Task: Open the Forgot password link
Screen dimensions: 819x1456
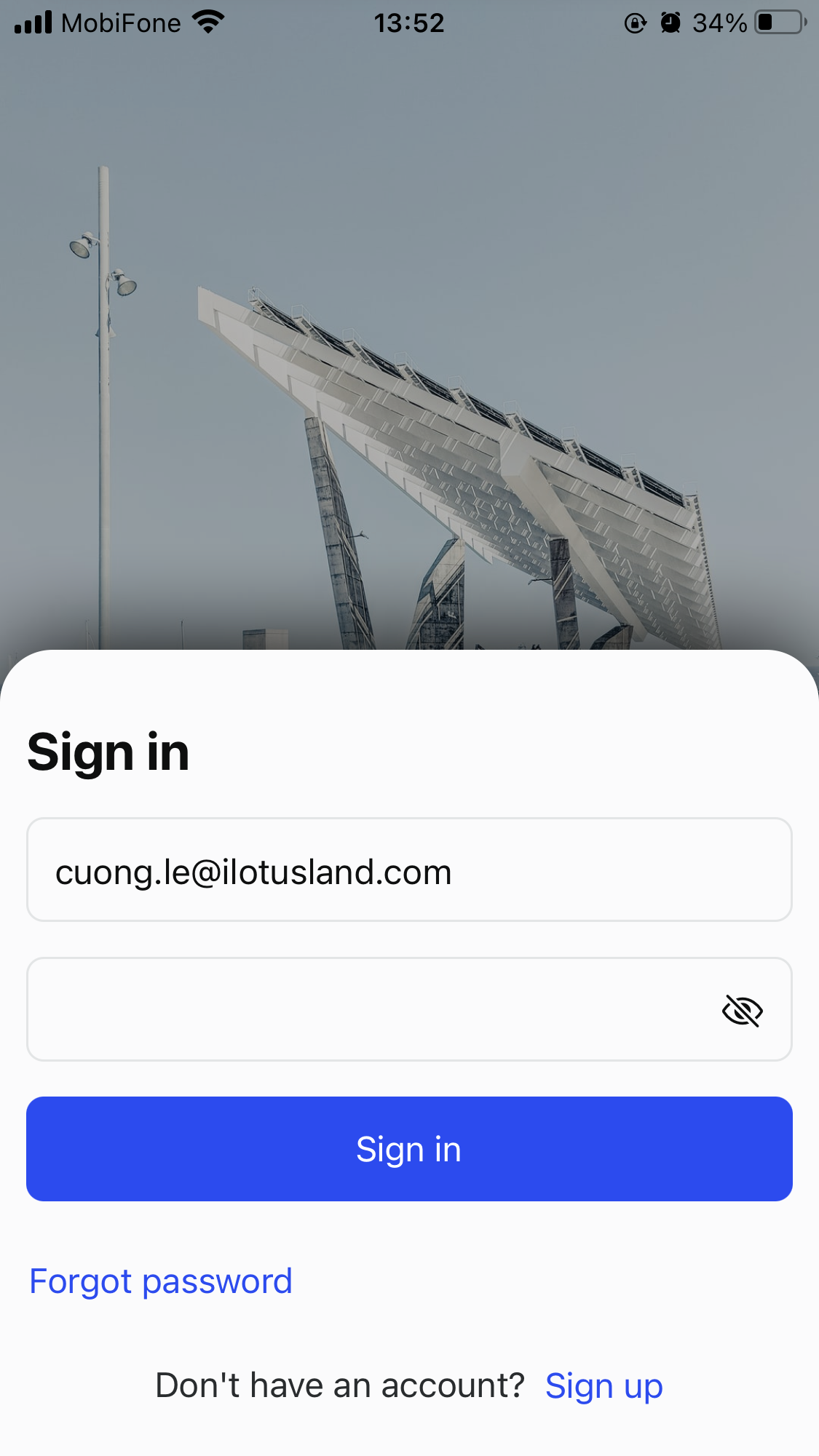Action: pos(161,1281)
